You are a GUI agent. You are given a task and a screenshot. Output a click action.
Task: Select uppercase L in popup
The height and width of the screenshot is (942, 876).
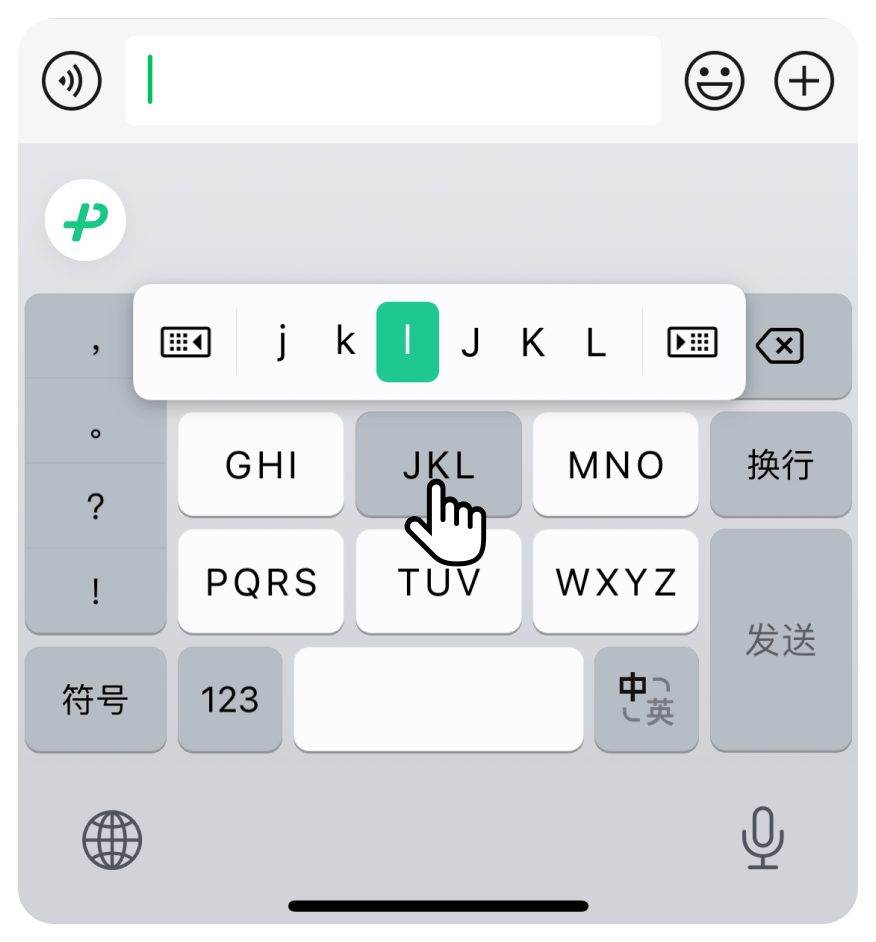coord(596,342)
